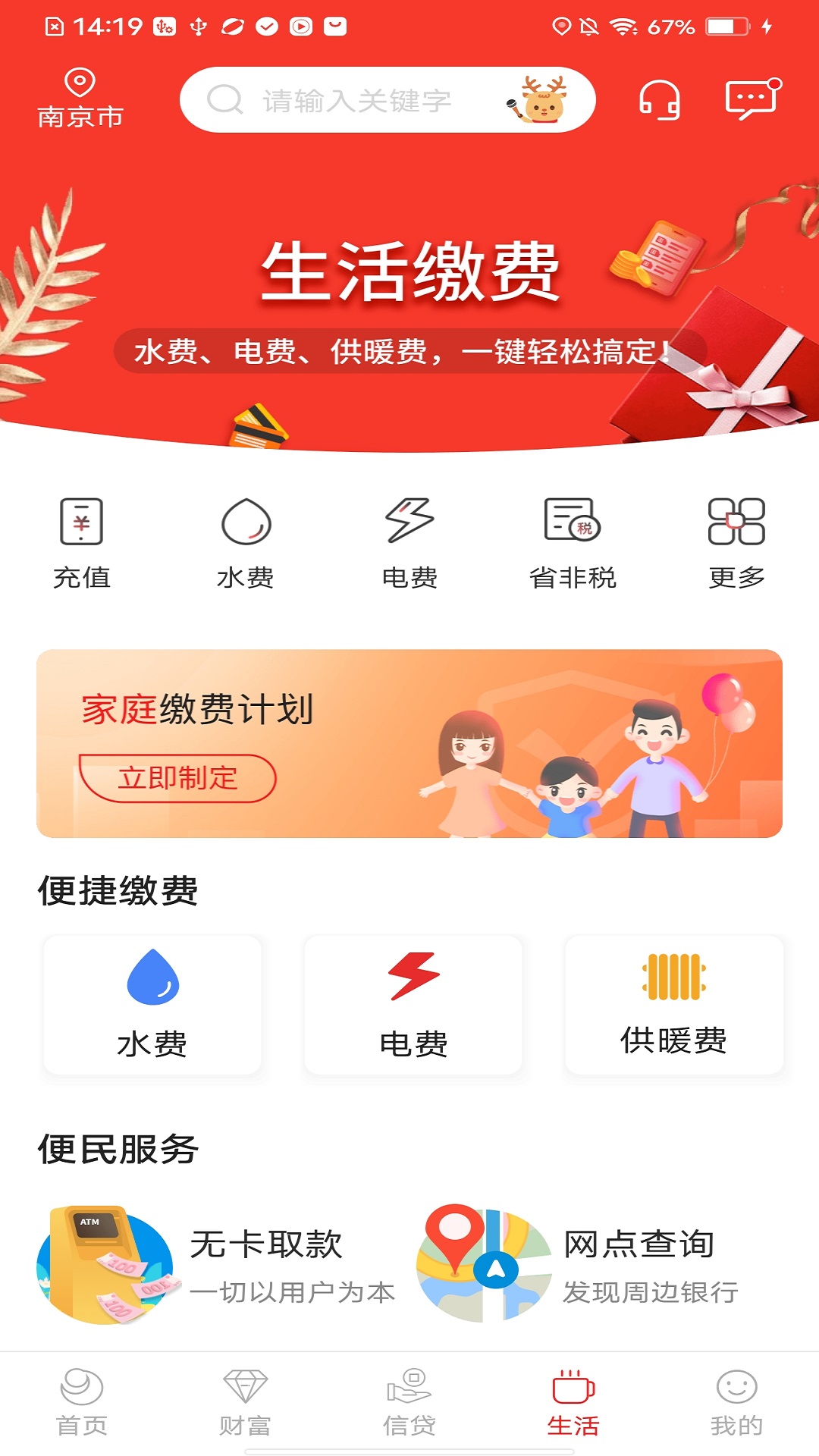Image resolution: width=819 pixels, height=1456 pixels.
Task: Open the messages icon
Action: tap(752, 99)
